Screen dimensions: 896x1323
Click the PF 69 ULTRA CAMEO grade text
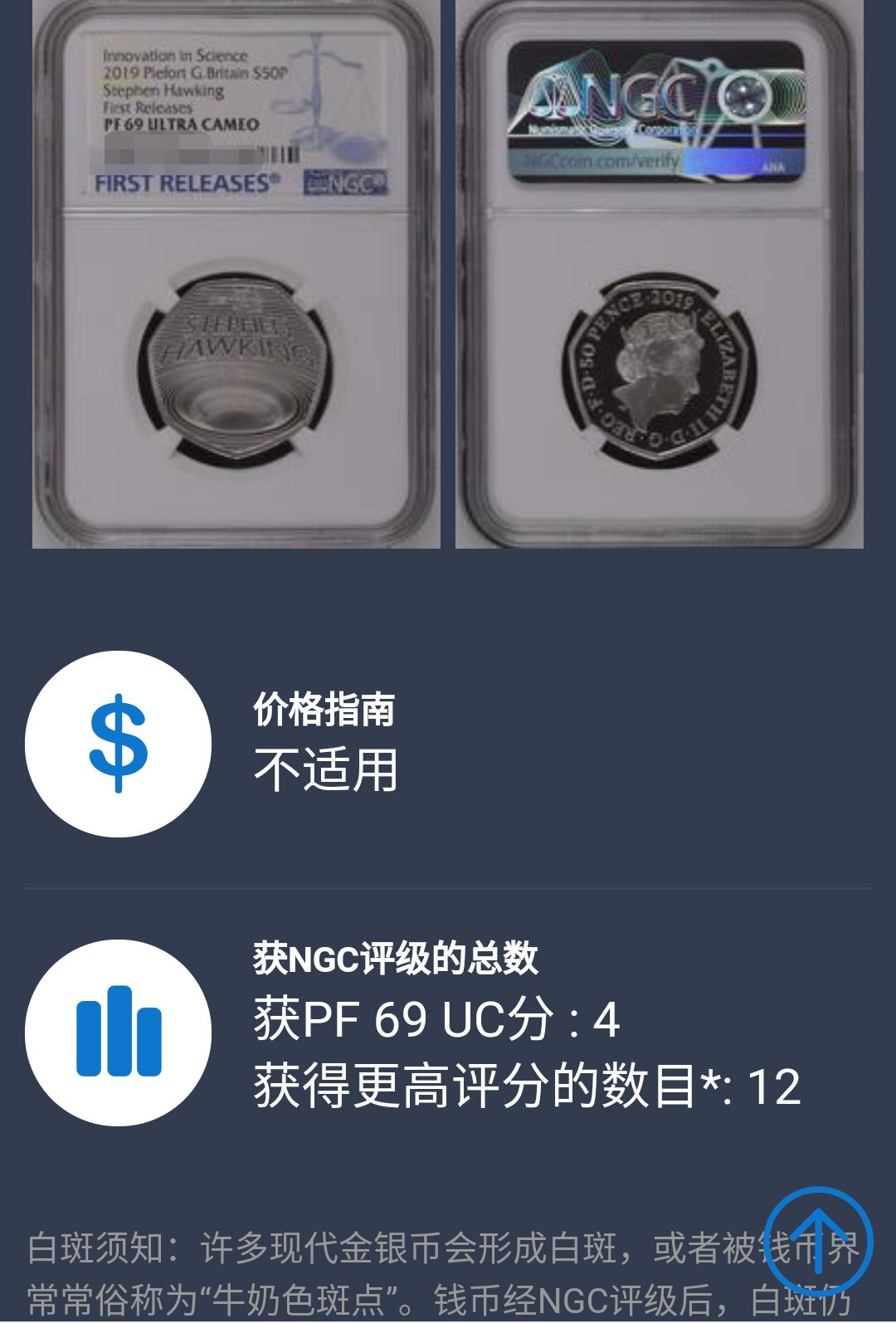tap(181, 124)
